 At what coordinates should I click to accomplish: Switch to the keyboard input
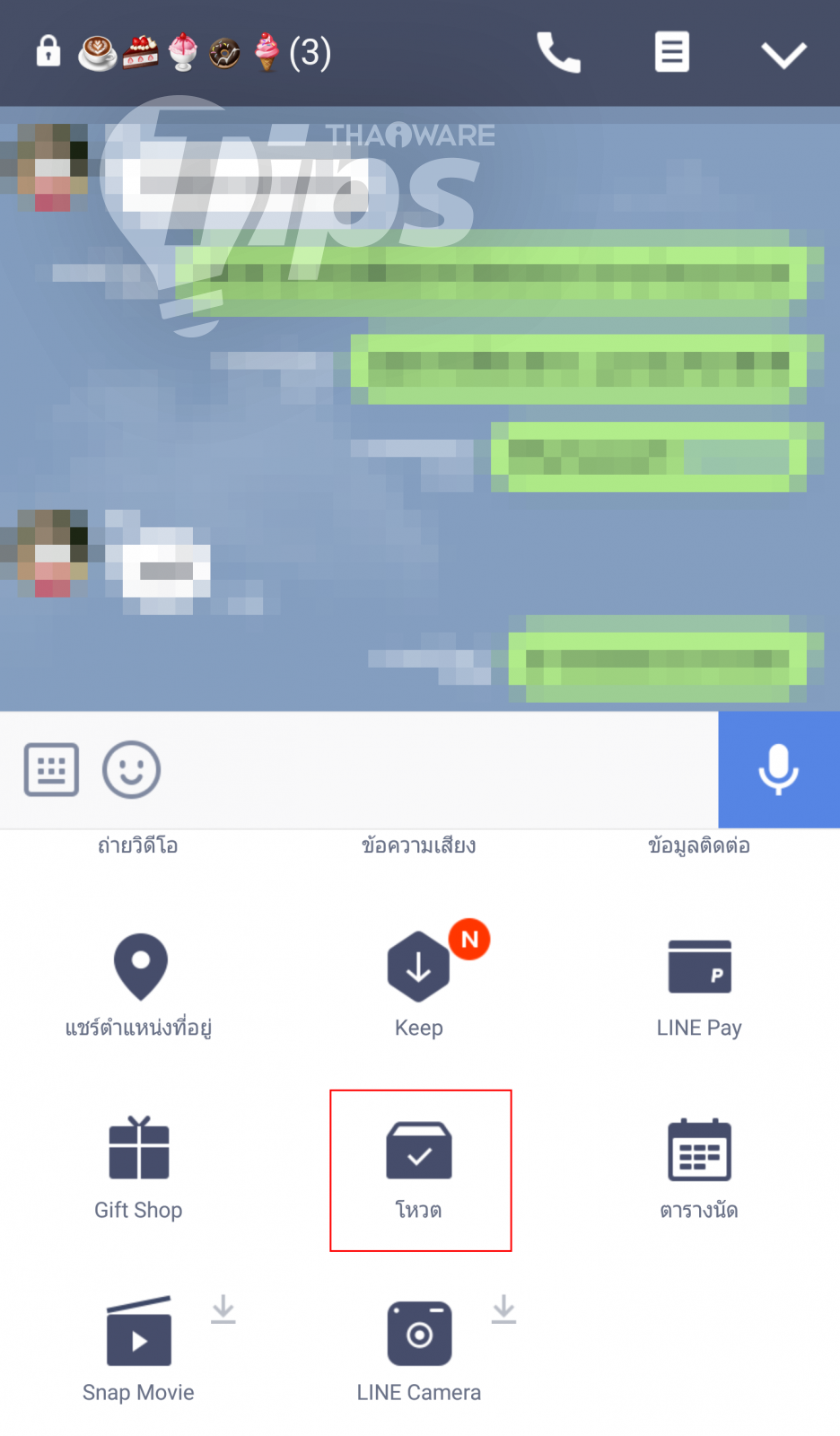tap(51, 769)
